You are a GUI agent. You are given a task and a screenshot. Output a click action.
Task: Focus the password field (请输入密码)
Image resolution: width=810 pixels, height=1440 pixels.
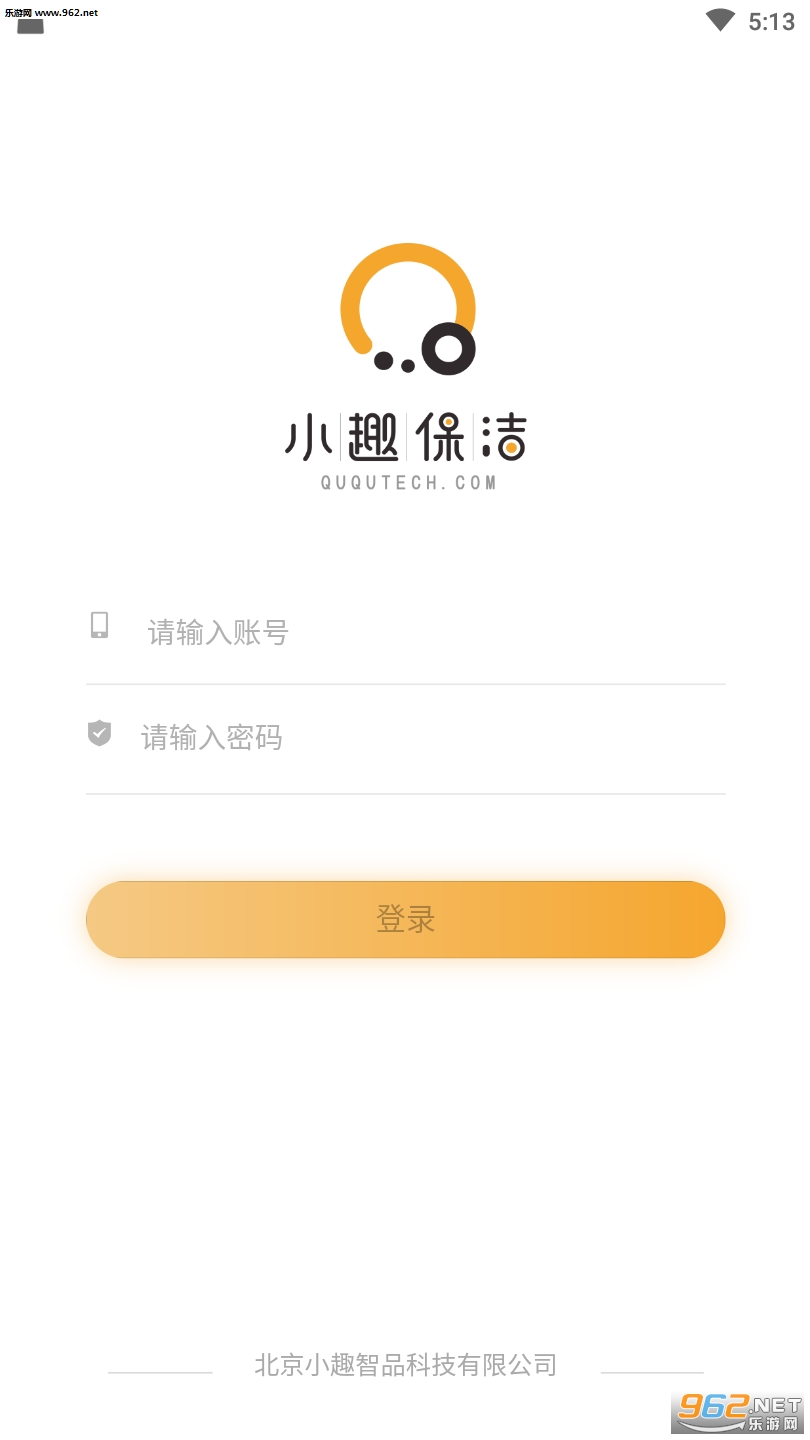click(x=430, y=738)
